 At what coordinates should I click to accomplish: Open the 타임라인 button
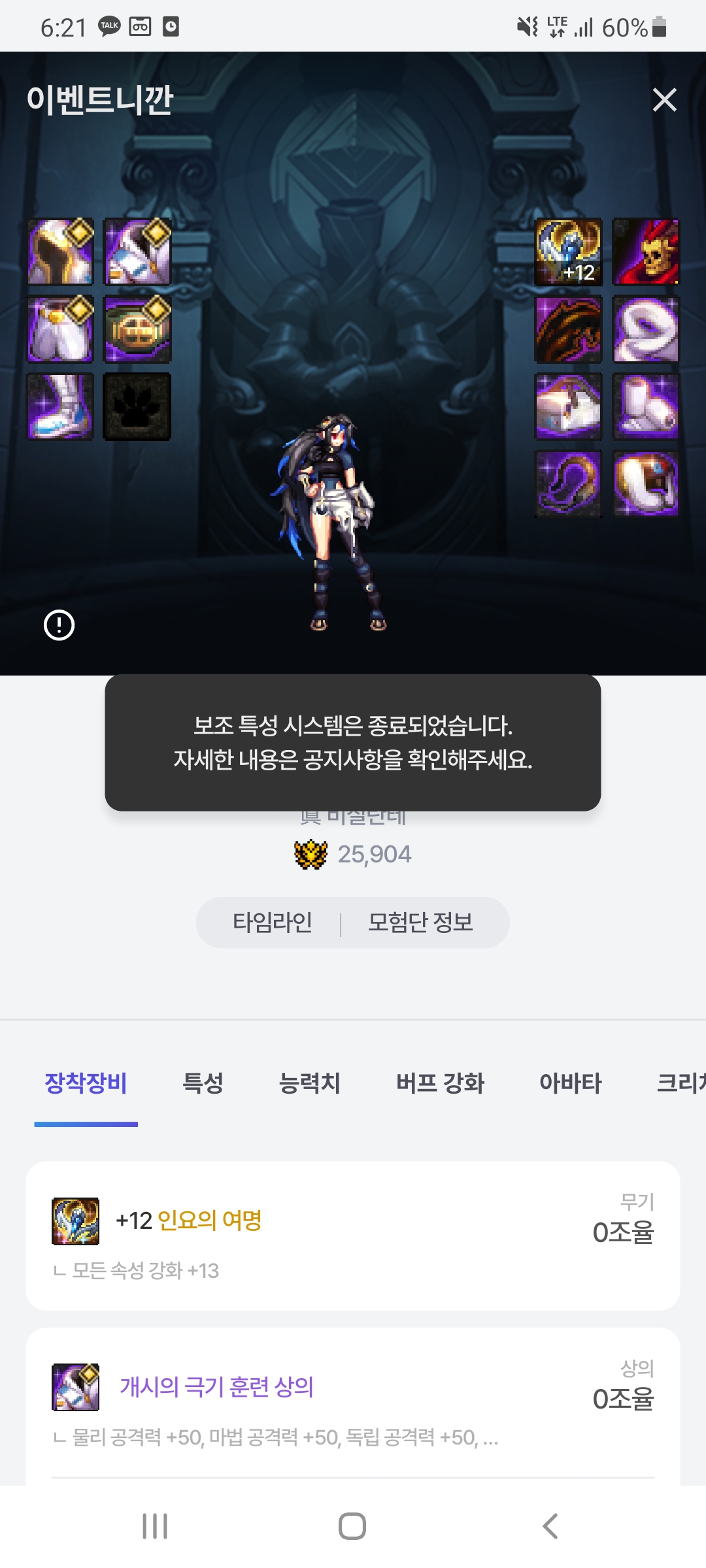(273, 923)
